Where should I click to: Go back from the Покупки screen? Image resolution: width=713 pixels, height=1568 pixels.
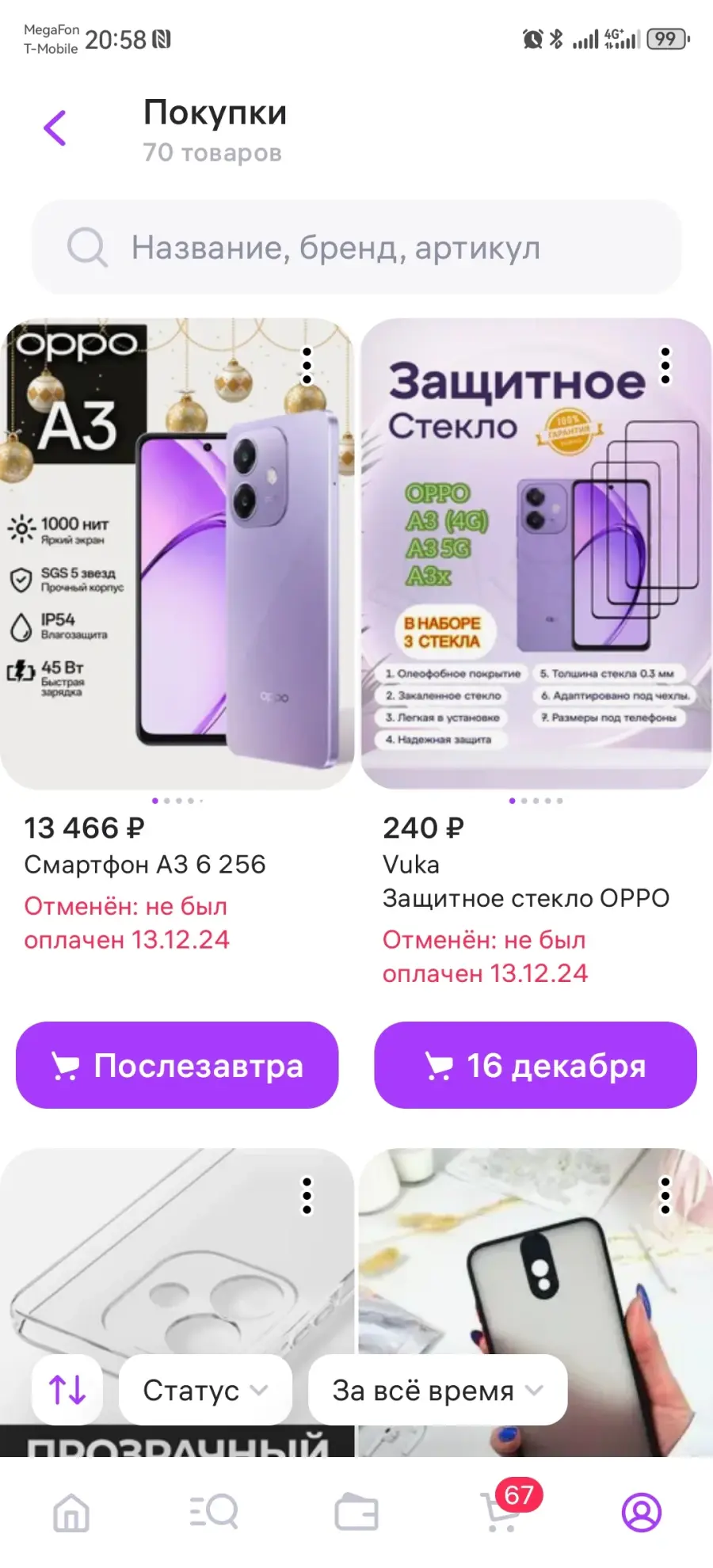55,127
